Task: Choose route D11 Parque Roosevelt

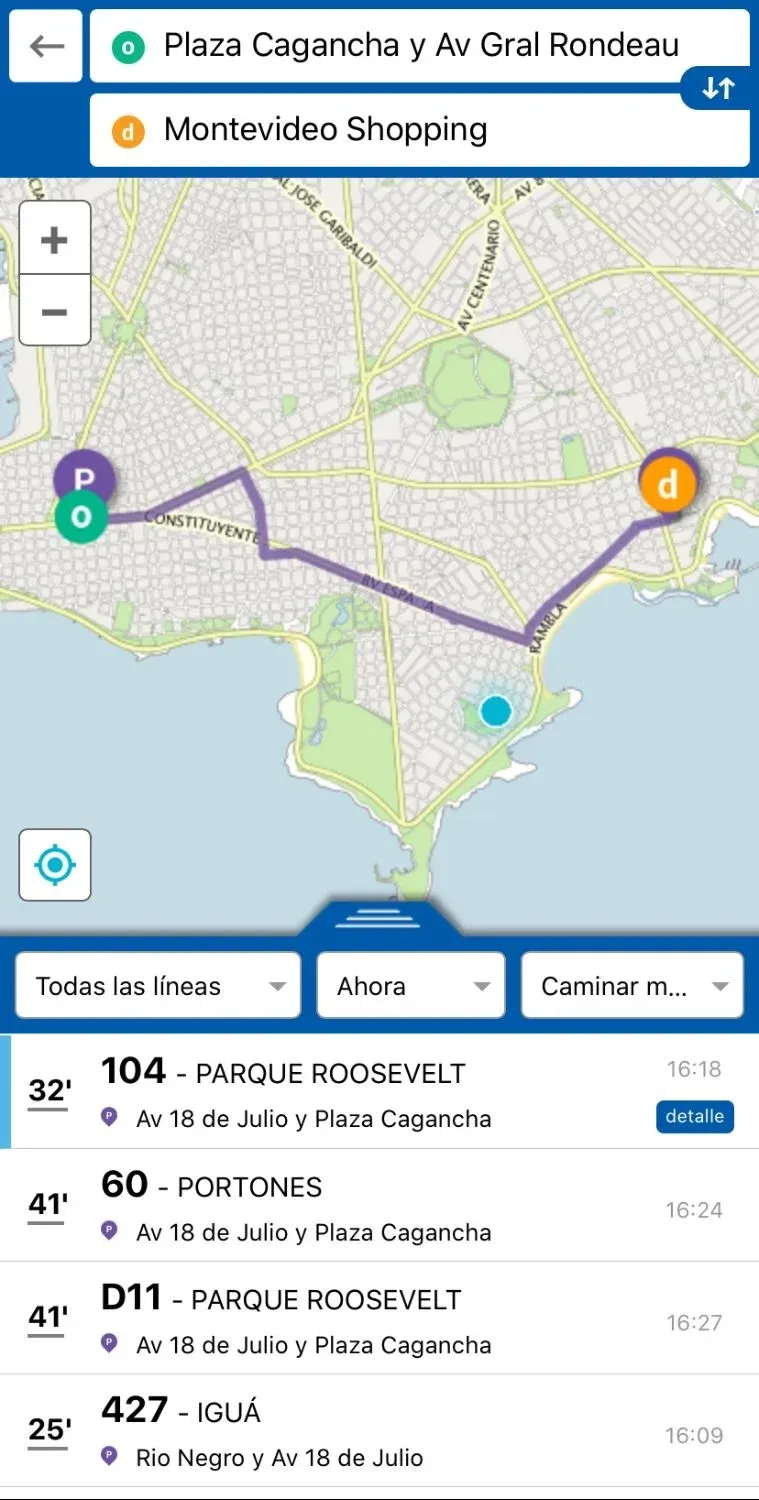Action: [x=380, y=1319]
